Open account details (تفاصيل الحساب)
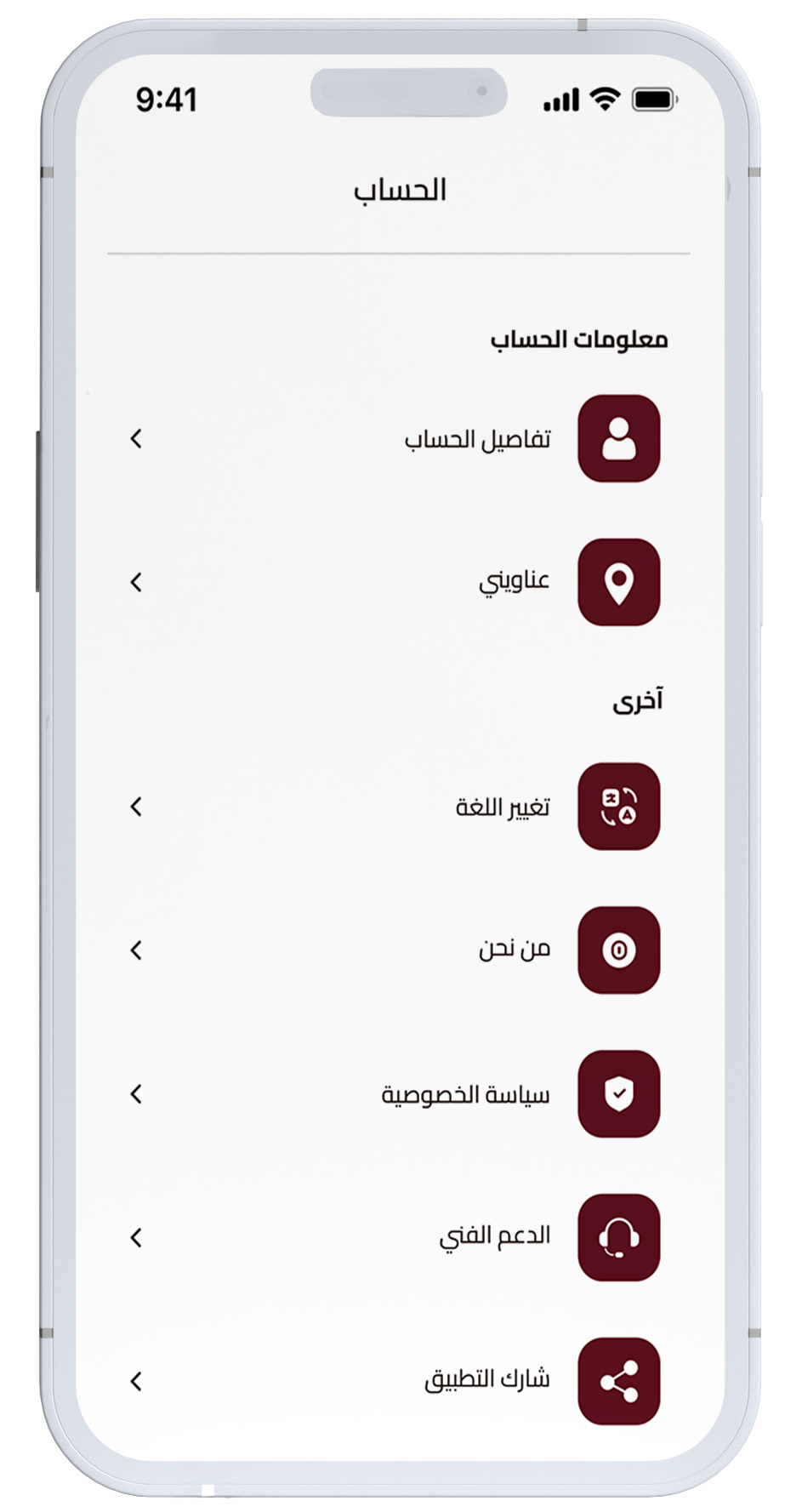 (477, 439)
